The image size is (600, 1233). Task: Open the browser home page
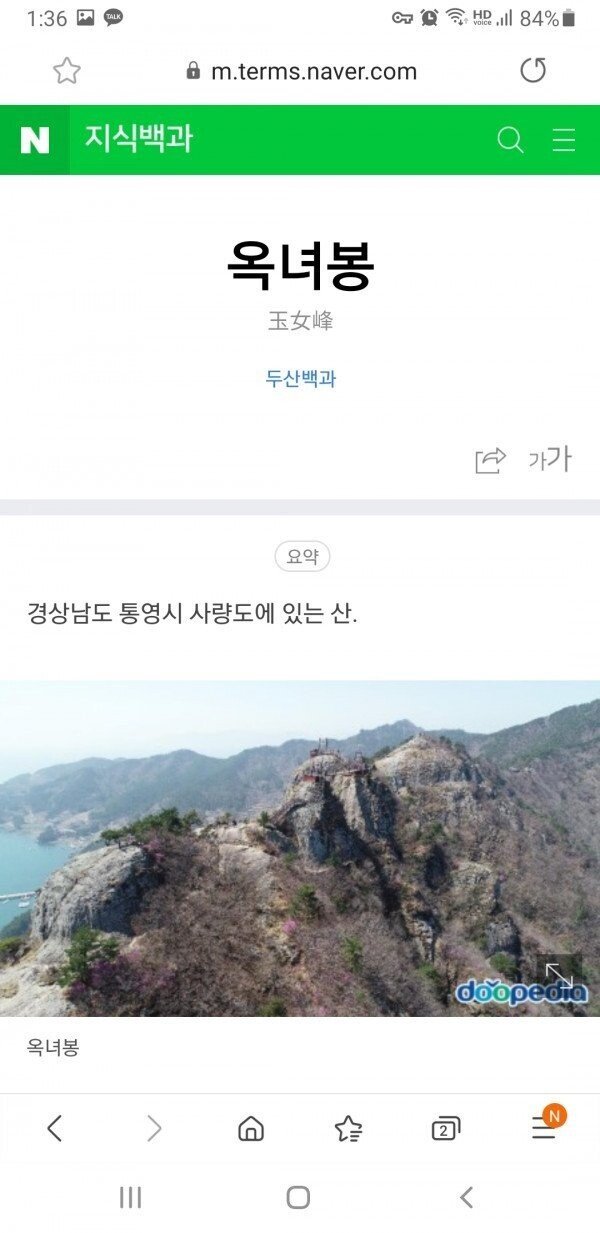point(251,1129)
